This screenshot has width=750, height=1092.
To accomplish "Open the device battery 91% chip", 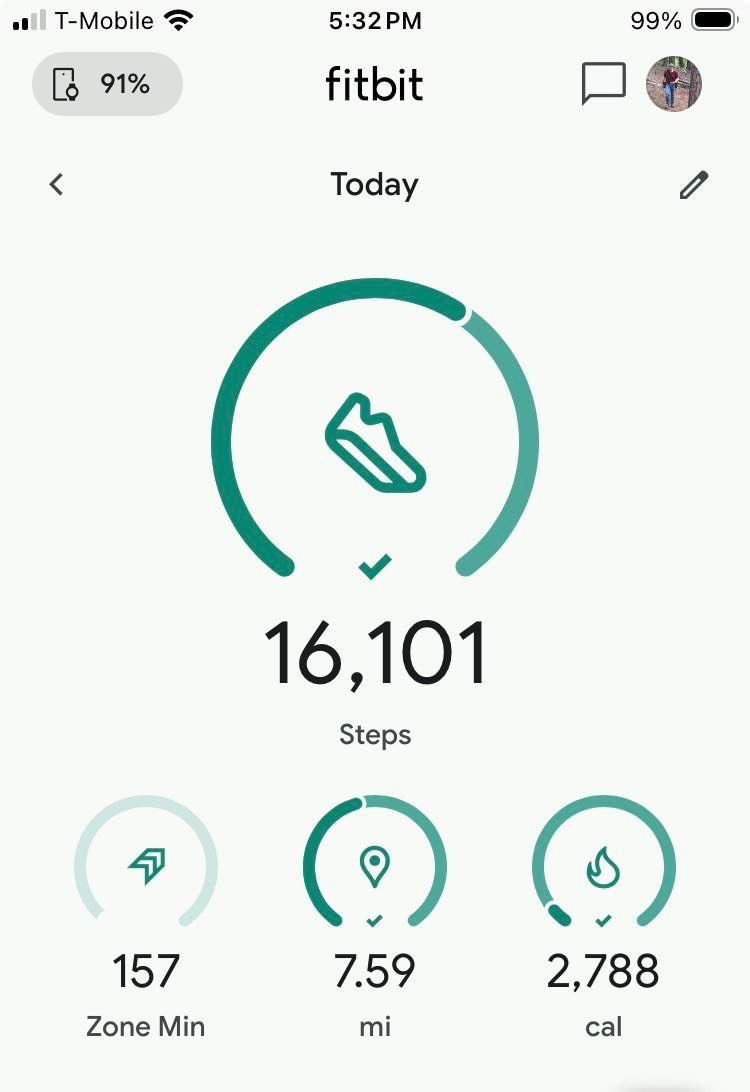I will (107, 85).
